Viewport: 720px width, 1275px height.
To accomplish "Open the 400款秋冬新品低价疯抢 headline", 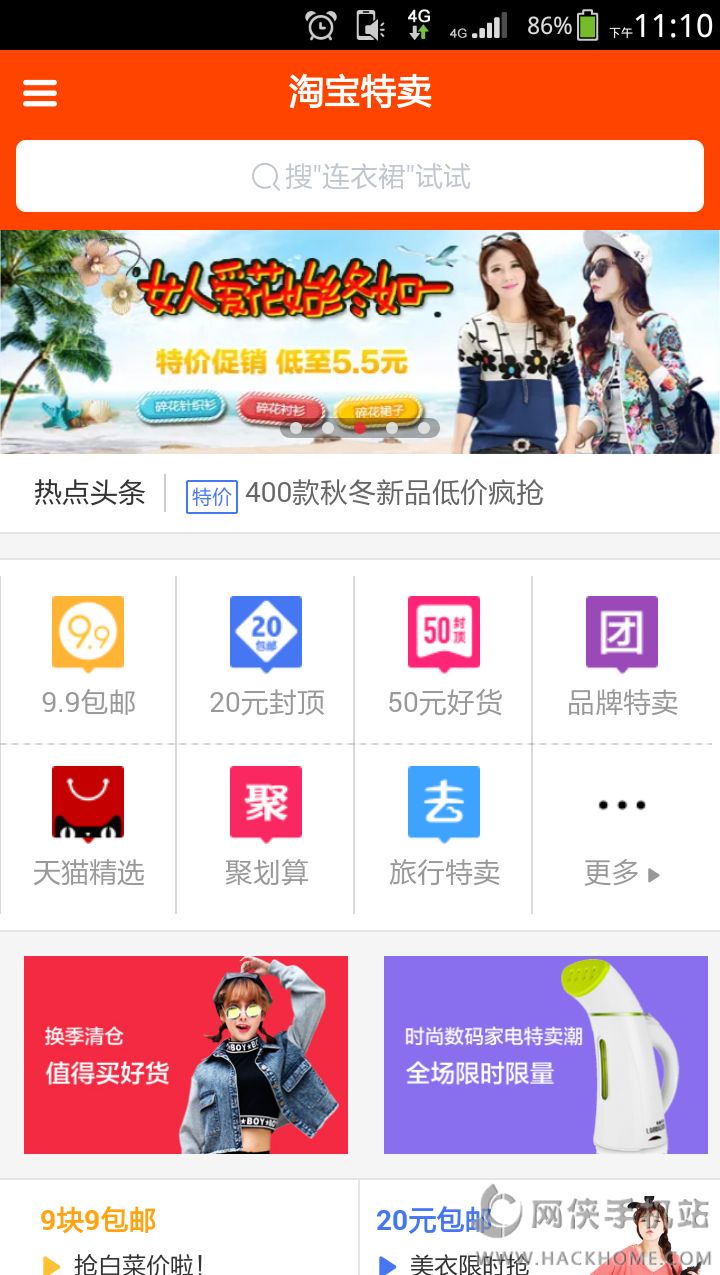I will (394, 493).
